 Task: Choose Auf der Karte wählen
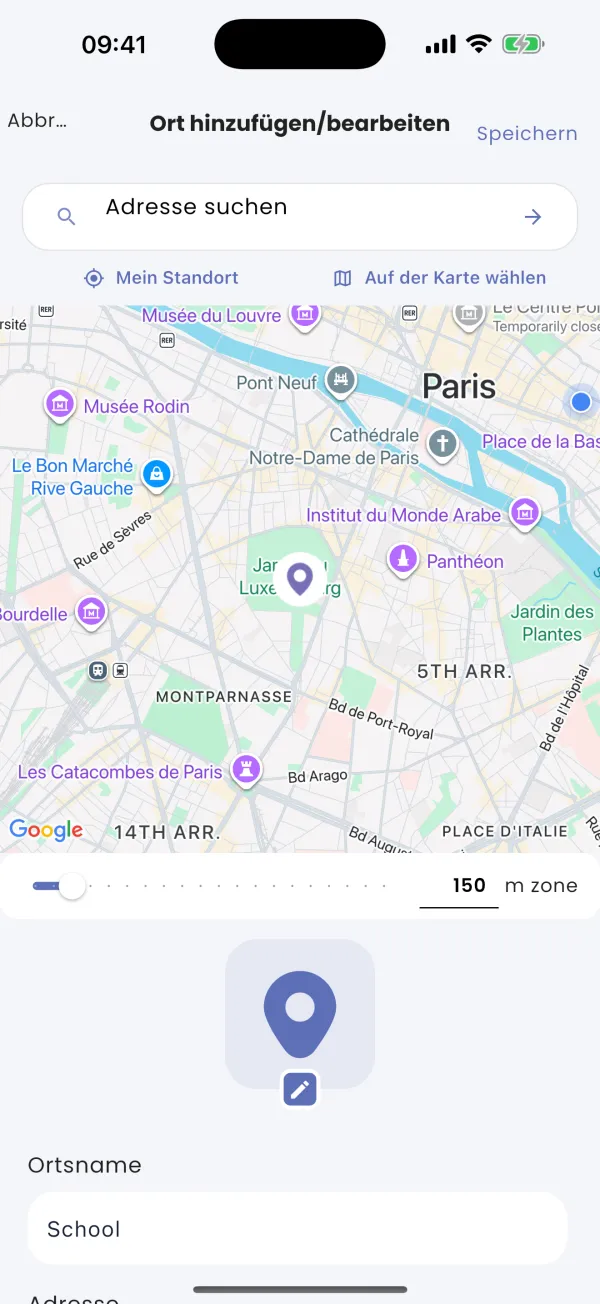pyautogui.click(x=439, y=278)
